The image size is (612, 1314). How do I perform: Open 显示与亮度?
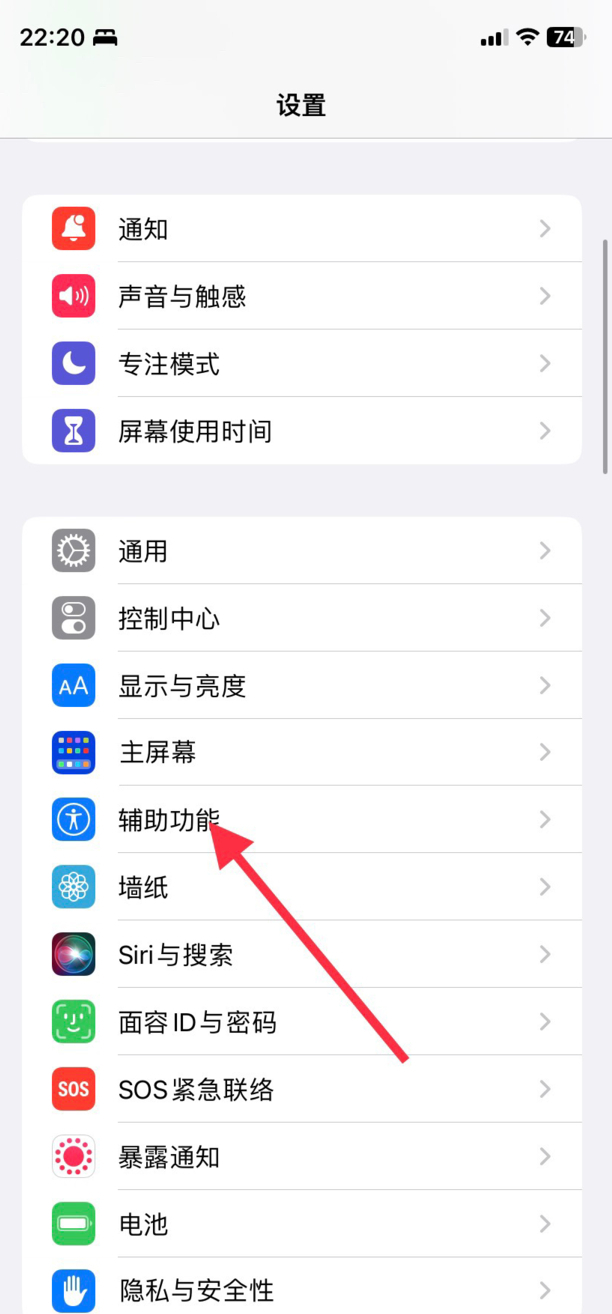(300, 685)
